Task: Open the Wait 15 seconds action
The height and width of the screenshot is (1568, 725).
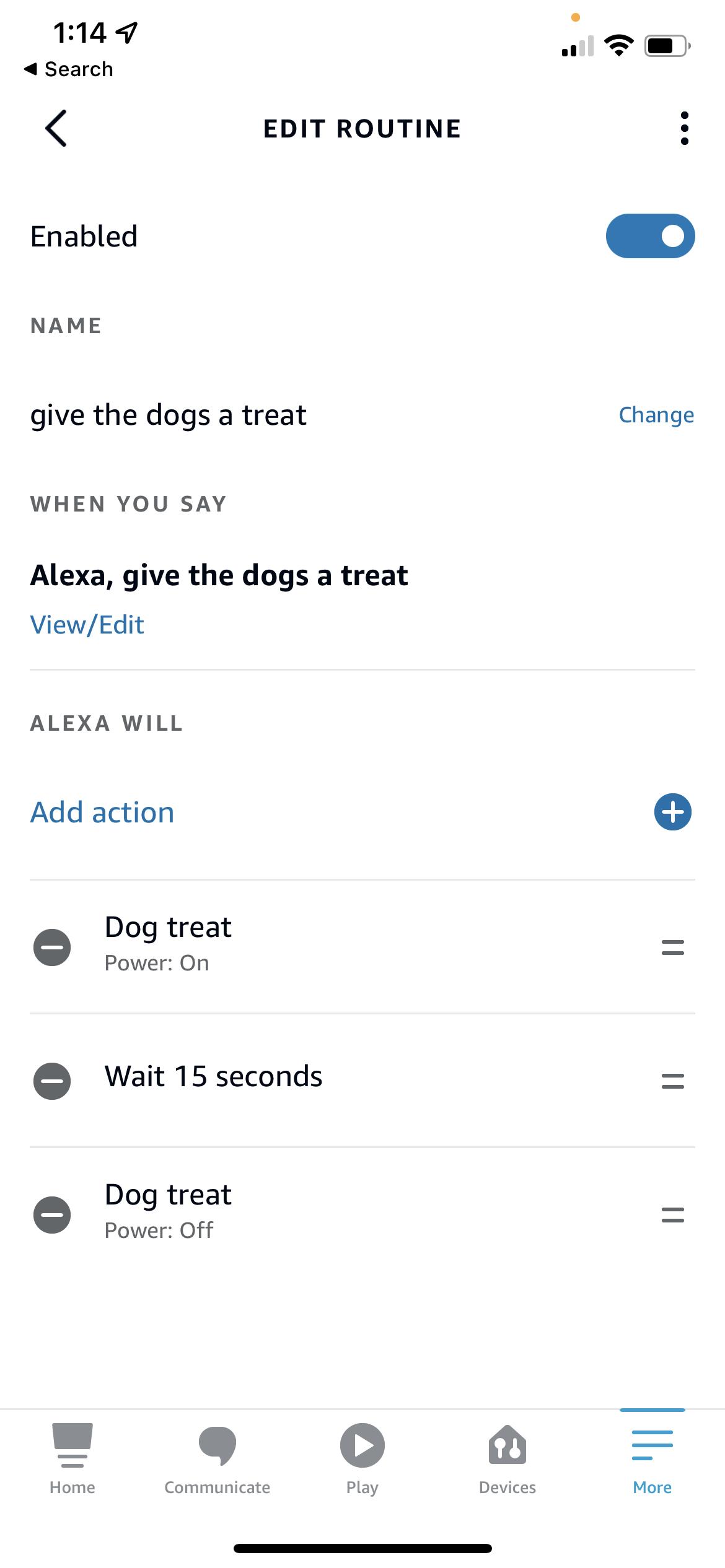Action: pos(310,1077)
